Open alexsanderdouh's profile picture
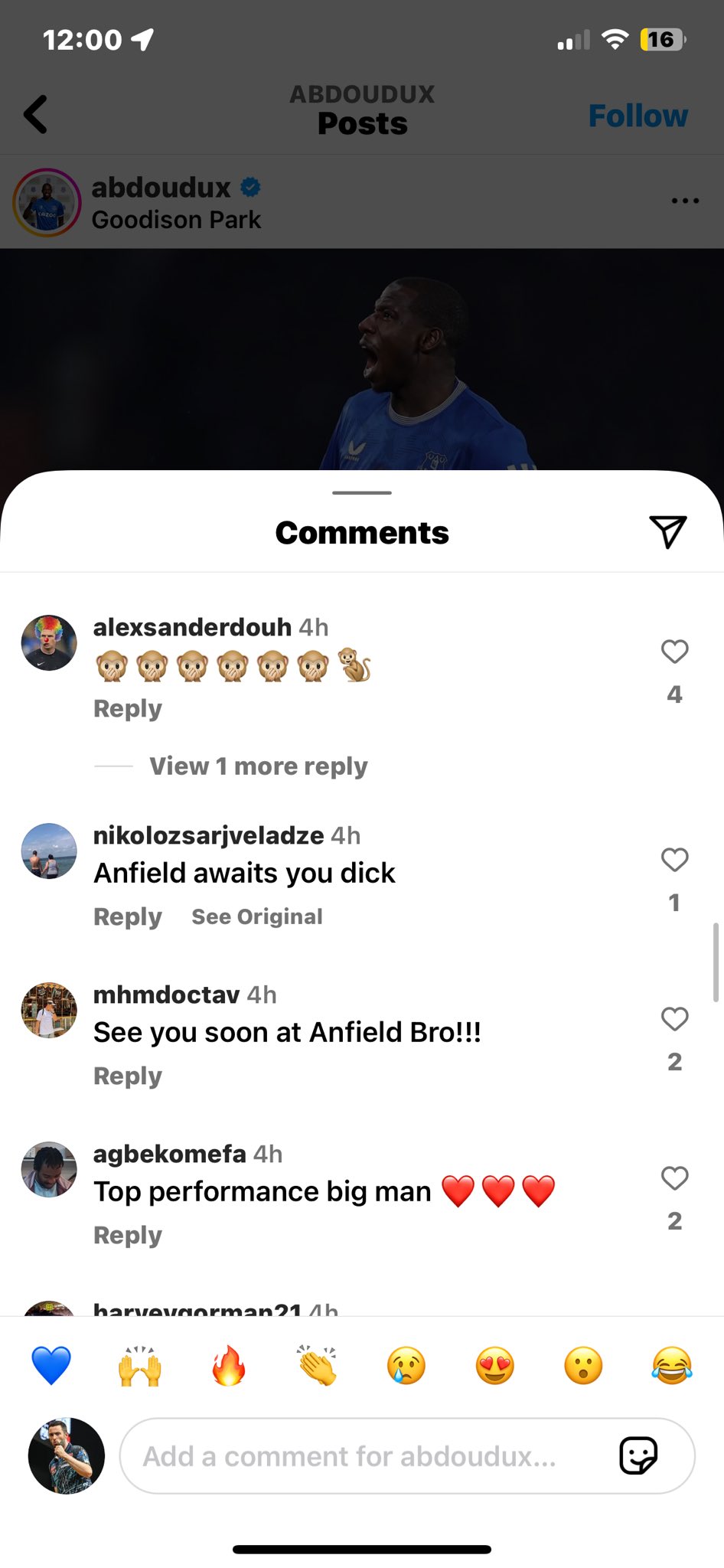This screenshot has height=1568, width=724. pyautogui.click(x=49, y=643)
